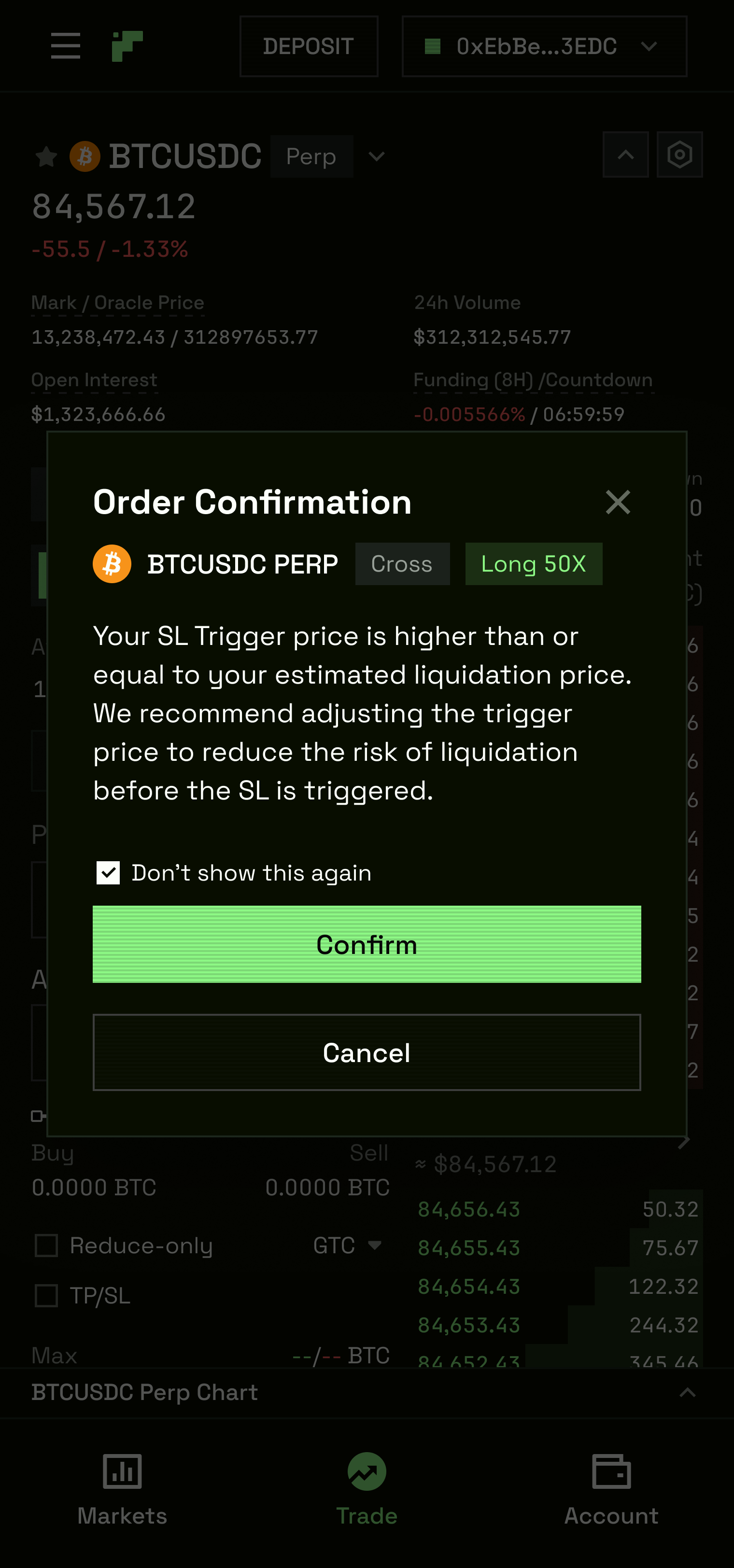Click the app logo in the top bar
The image size is (734, 1568).
[x=128, y=46]
